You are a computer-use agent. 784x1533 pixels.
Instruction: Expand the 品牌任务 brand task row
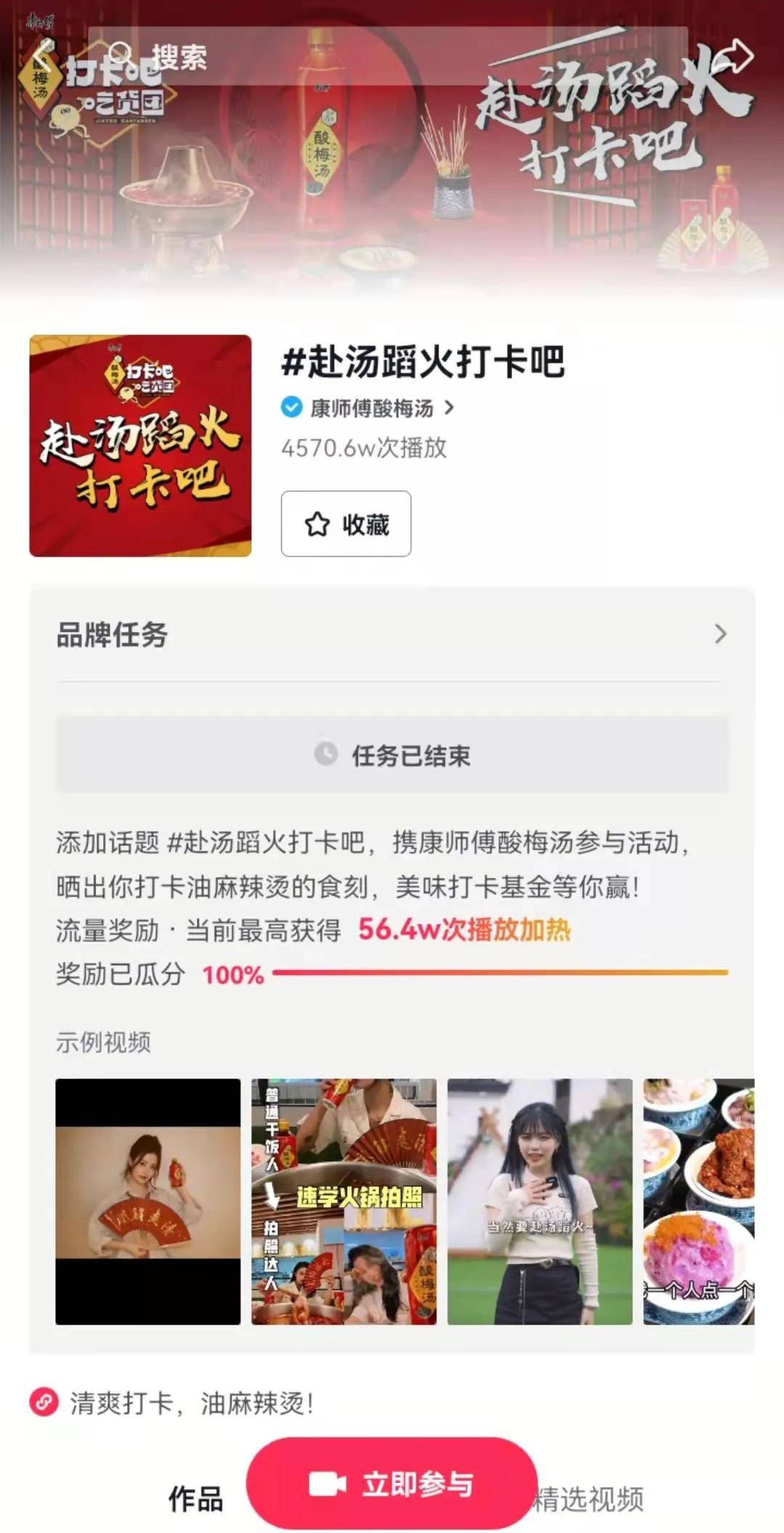pos(392,634)
